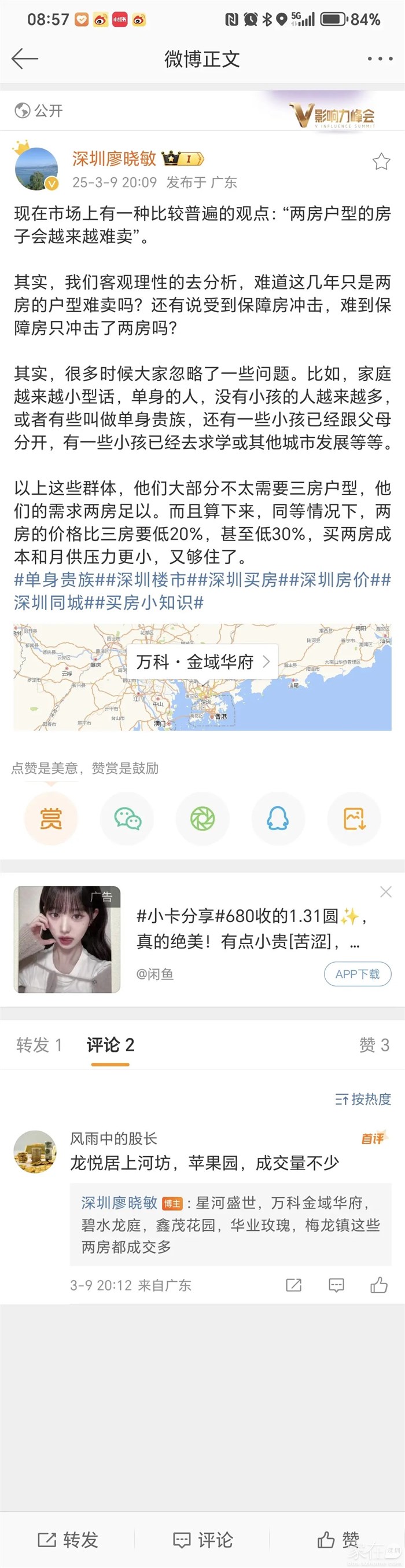Save the post as an image
Viewport: 405px width, 1568px height.
pyautogui.click(x=354, y=818)
